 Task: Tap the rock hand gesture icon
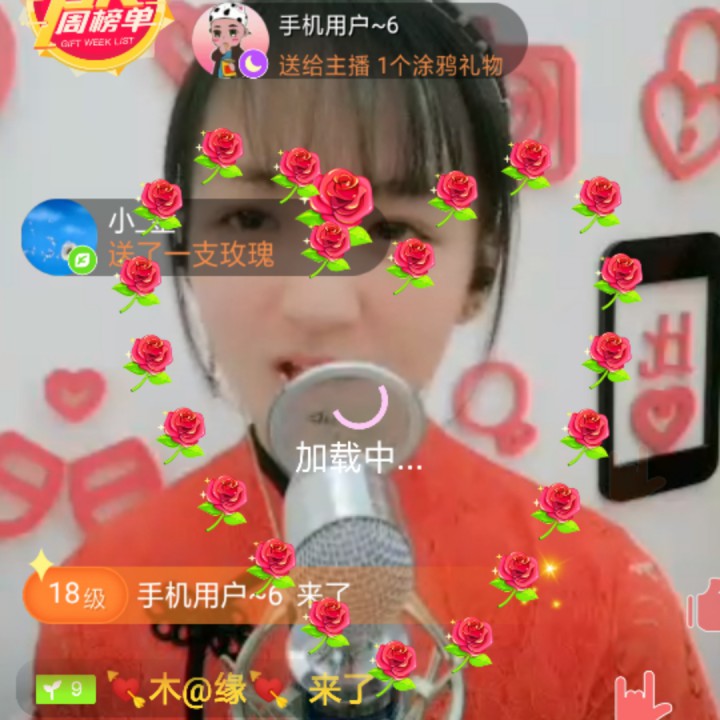click(x=642, y=693)
